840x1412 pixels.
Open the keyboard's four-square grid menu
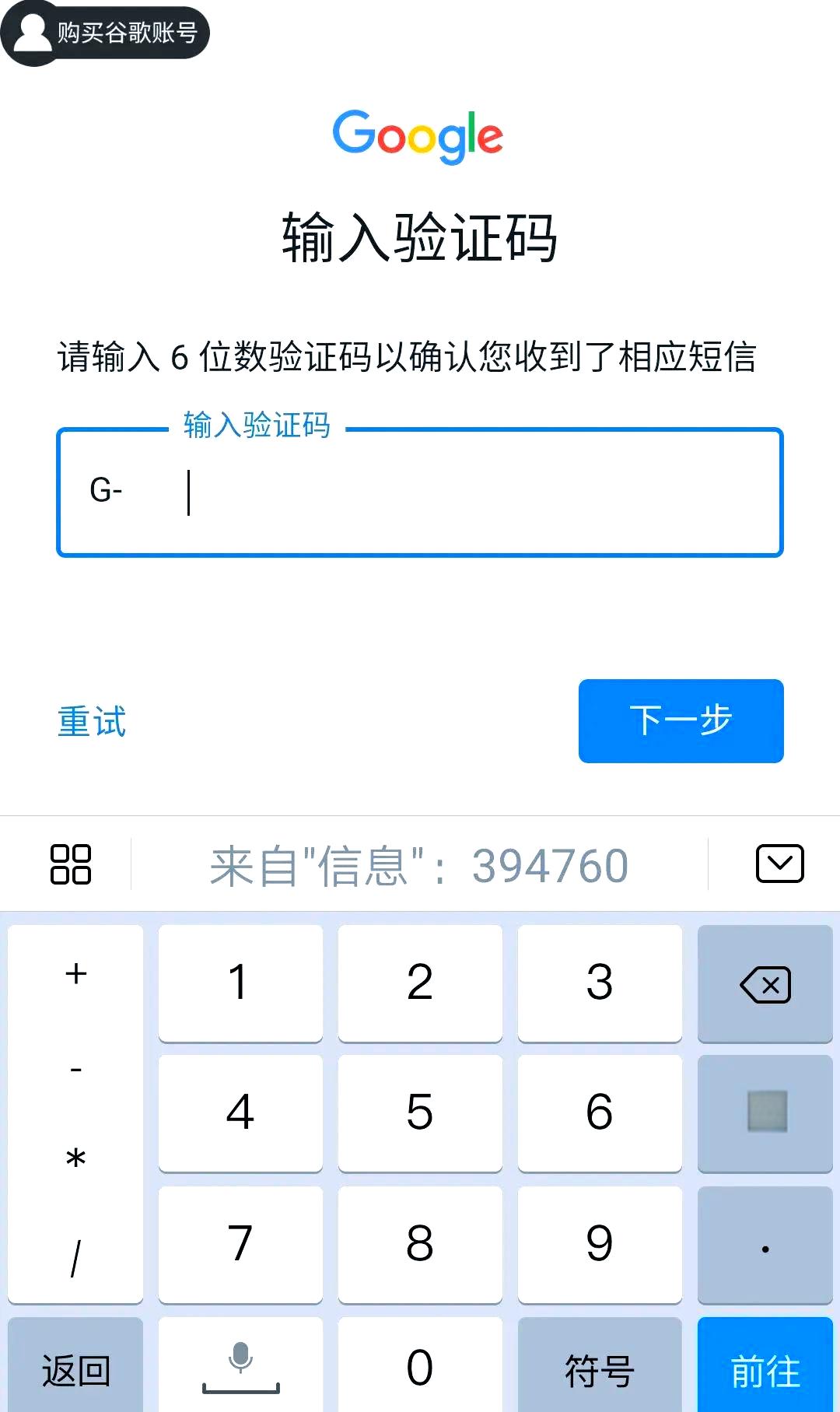tap(70, 864)
